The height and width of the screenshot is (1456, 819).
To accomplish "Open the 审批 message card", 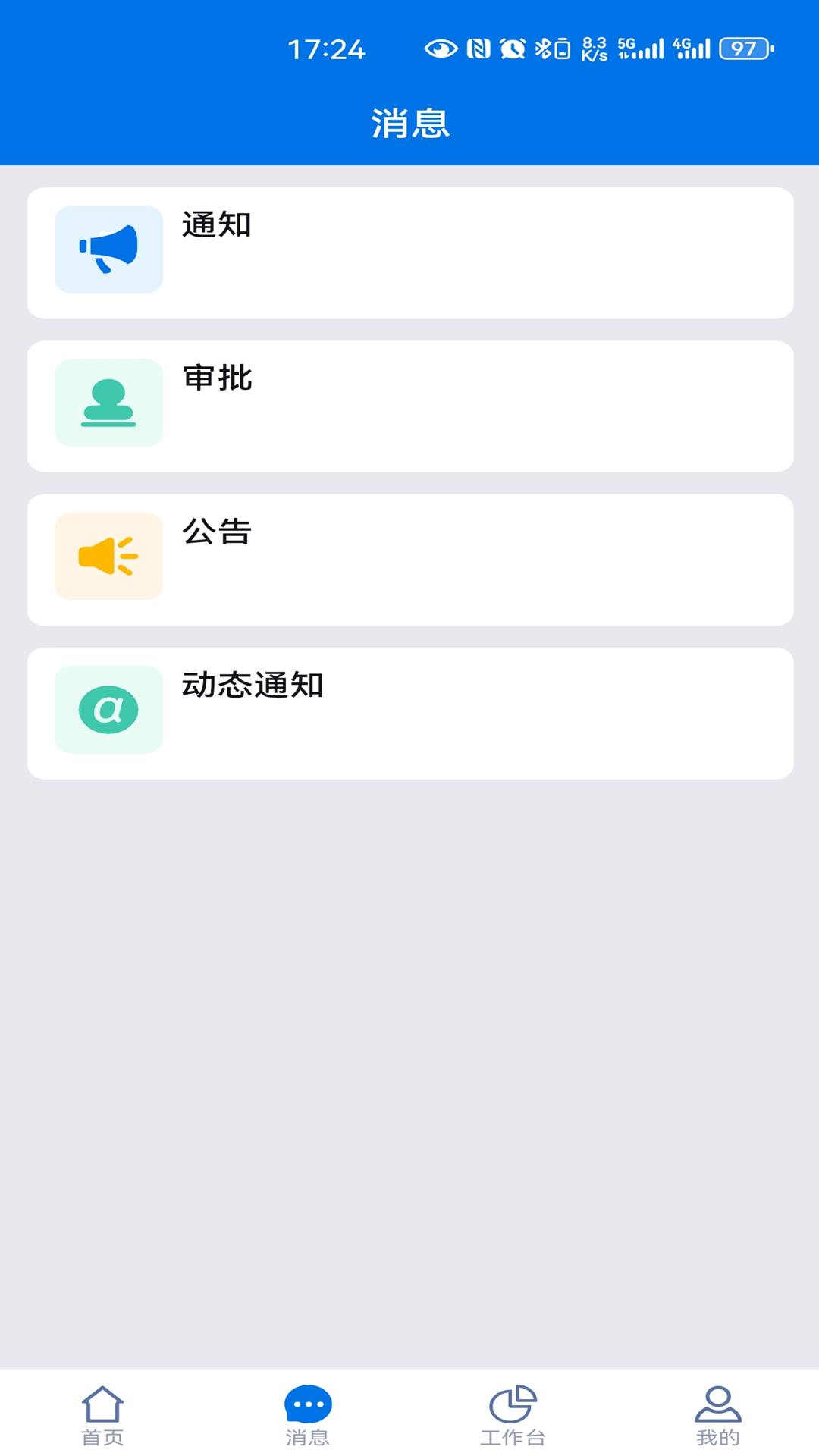I will [x=409, y=405].
